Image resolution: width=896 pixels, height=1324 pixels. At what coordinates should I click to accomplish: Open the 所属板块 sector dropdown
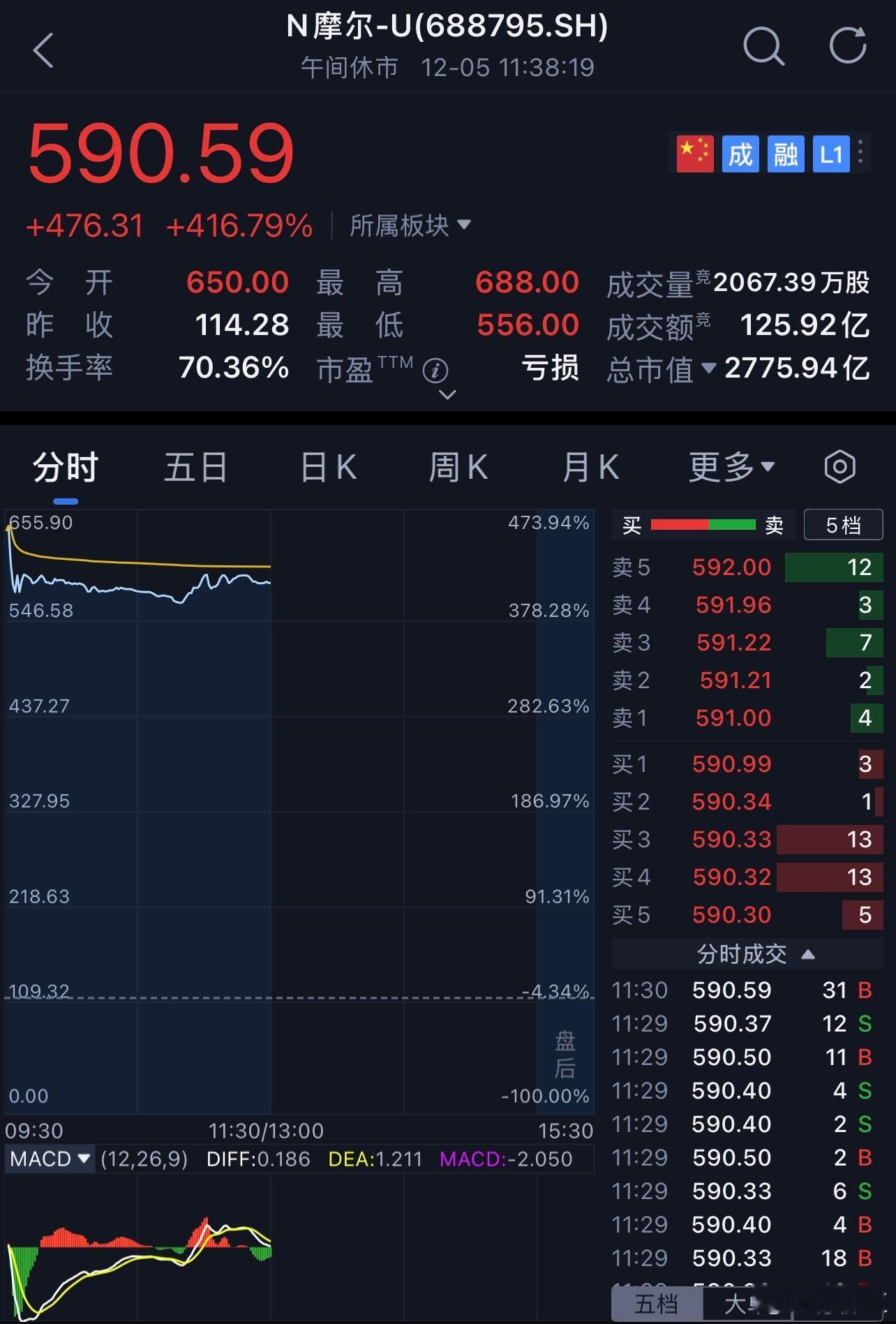click(408, 225)
